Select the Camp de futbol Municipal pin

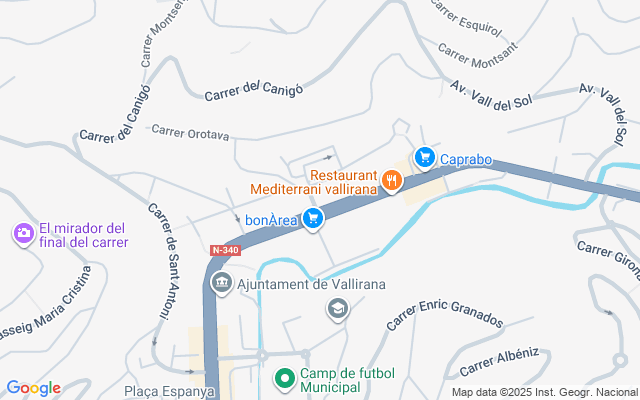(285, 380)
